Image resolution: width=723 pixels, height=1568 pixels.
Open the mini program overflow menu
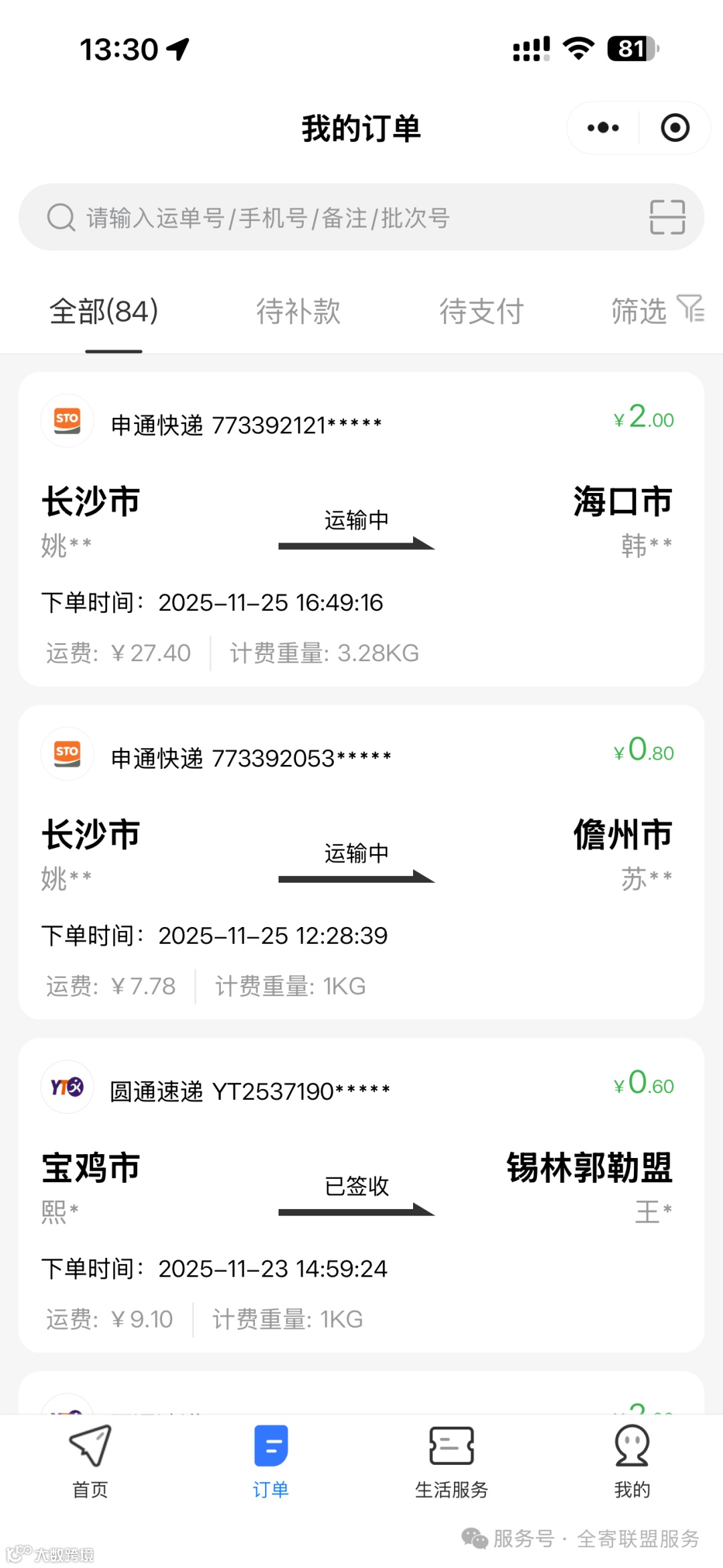[602, 128]
